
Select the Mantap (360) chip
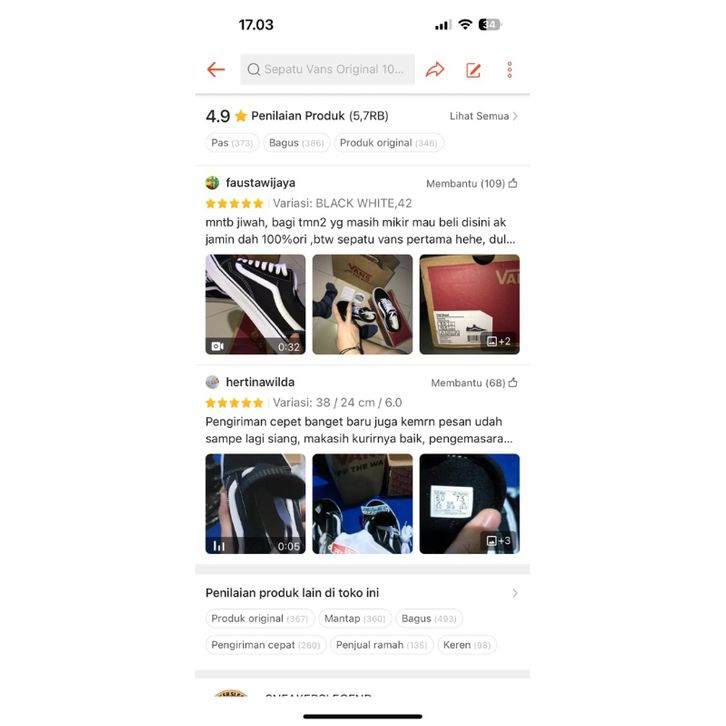tap(354, 619)
